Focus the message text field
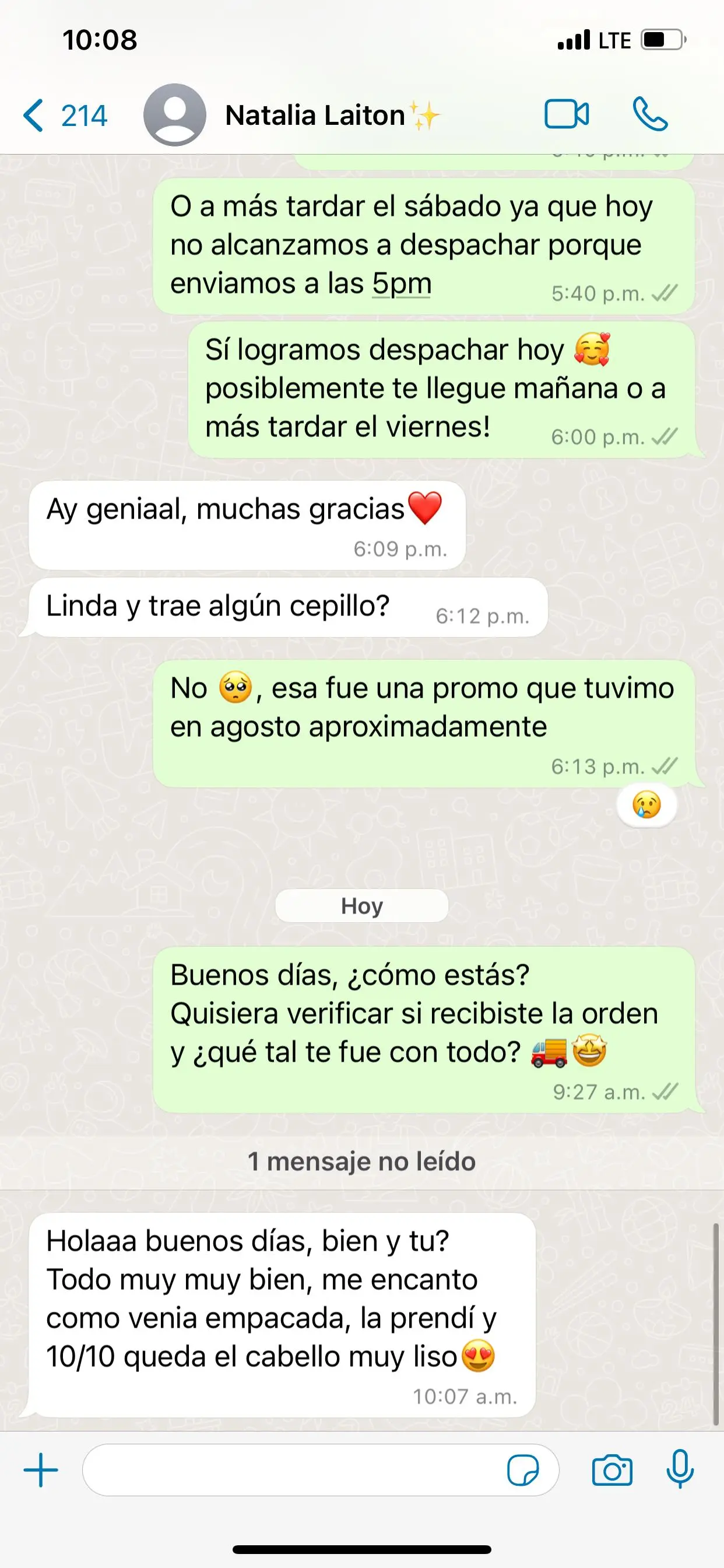Screen dimensions: 724x1568 [292, 1470]
